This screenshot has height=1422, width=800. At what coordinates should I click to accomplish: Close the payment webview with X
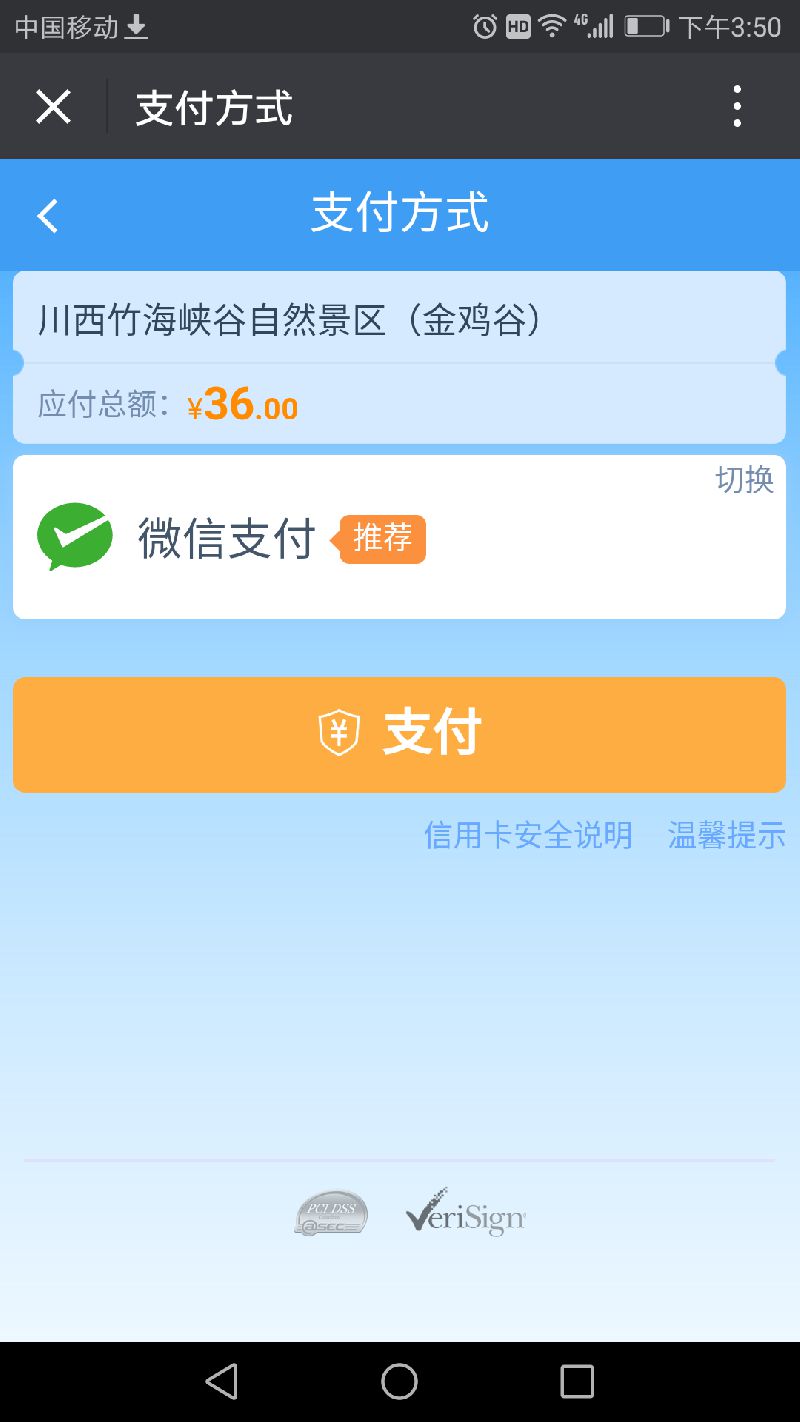[53, 106]
